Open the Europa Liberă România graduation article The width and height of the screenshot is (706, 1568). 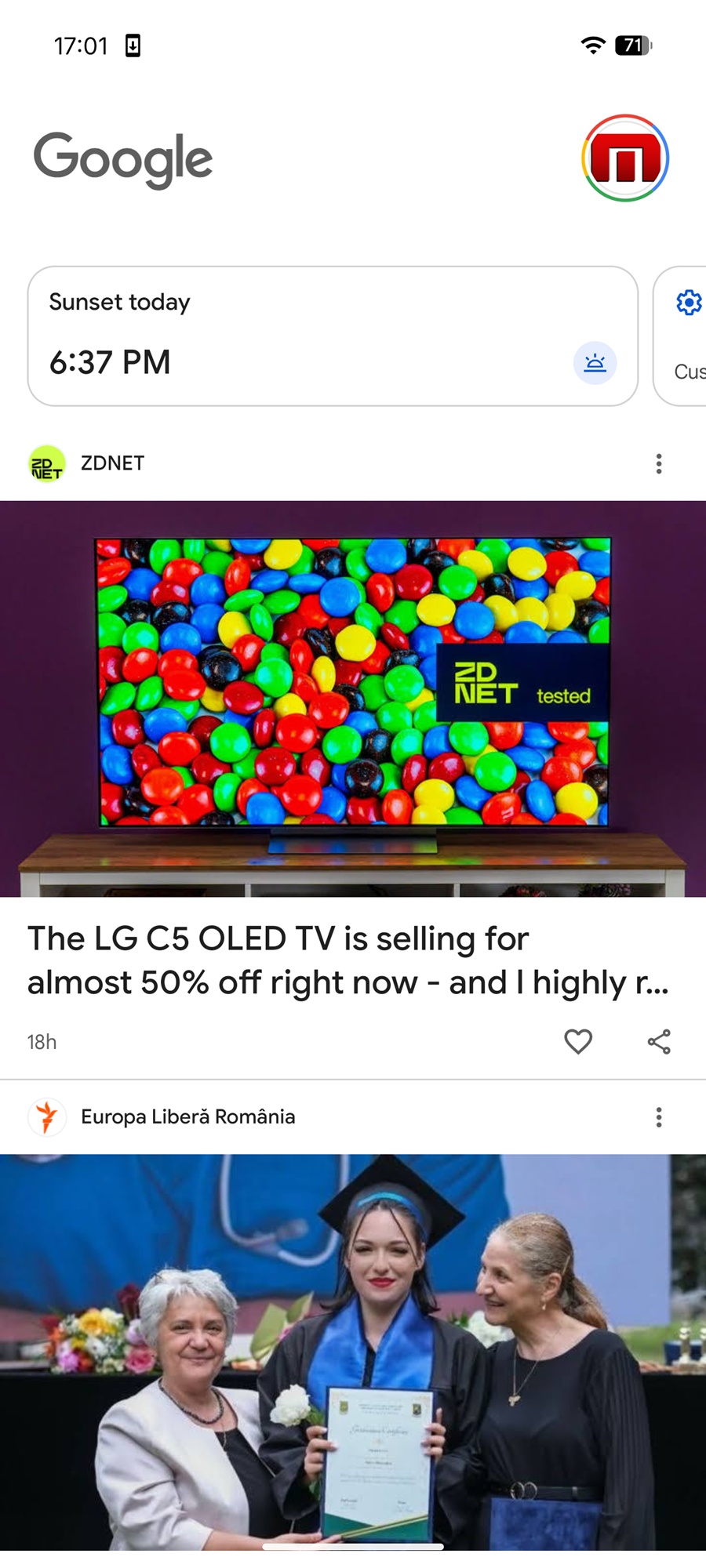click(x=353, y=1350)
